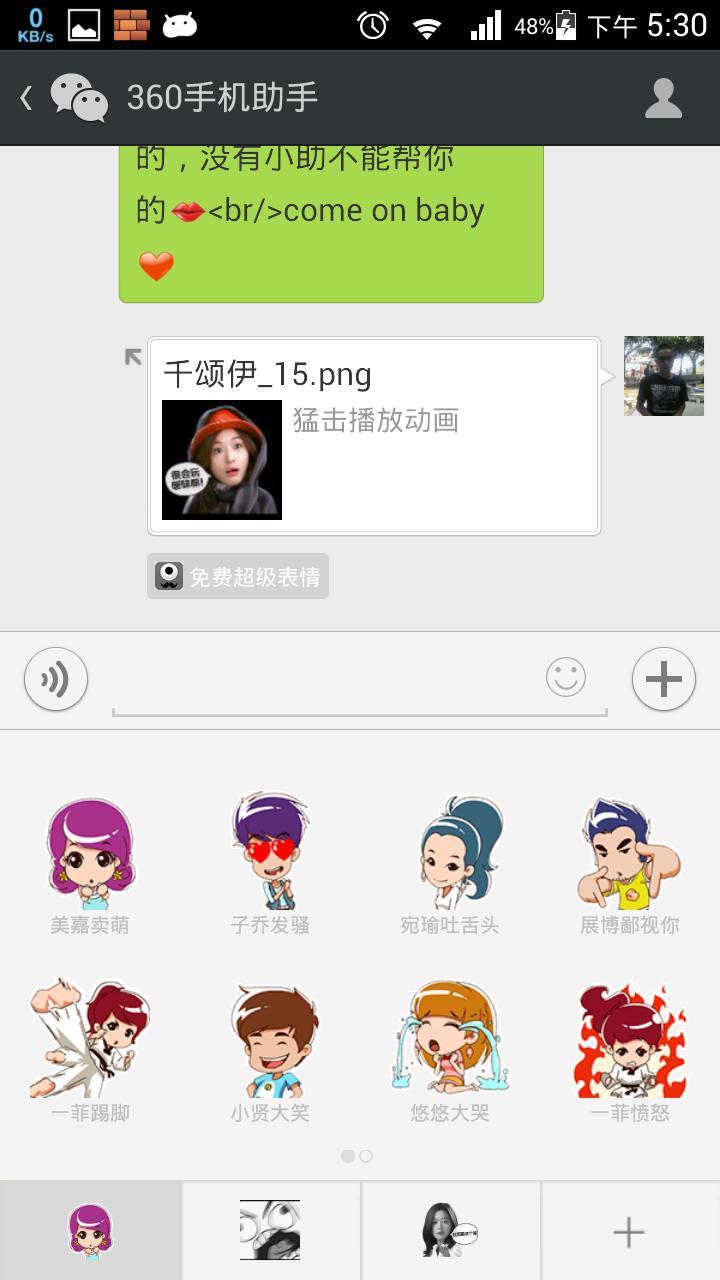Switch to the purple-hair sticker pack tab
Viewport: 720px width, 1280px height.
click(x=90, y=1229)
